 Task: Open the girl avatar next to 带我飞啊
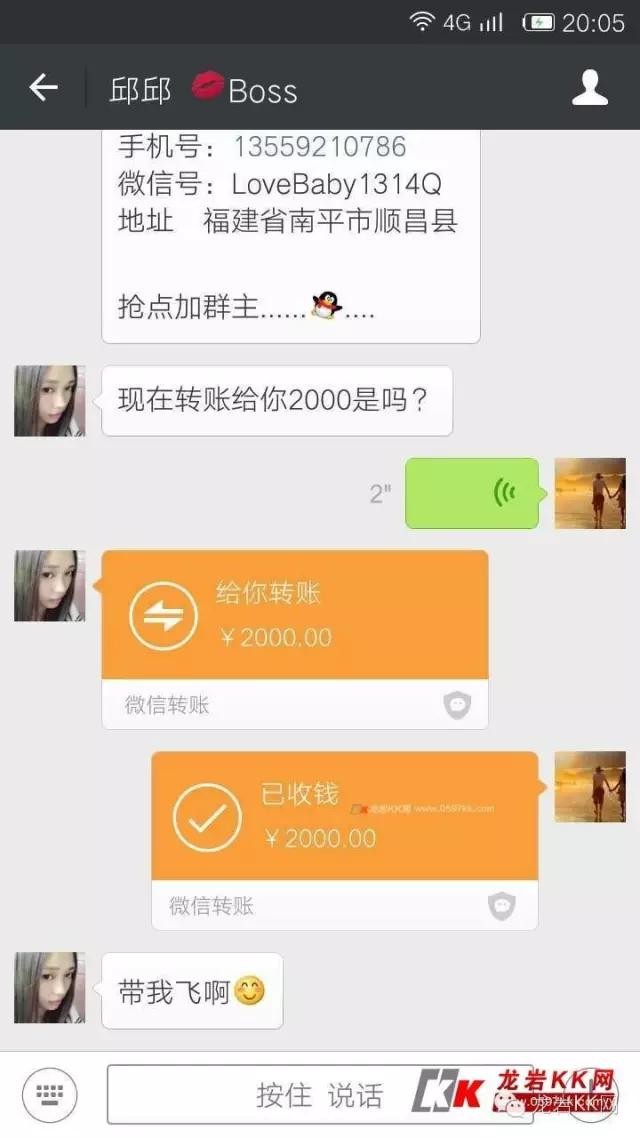(x=50, y=987)
